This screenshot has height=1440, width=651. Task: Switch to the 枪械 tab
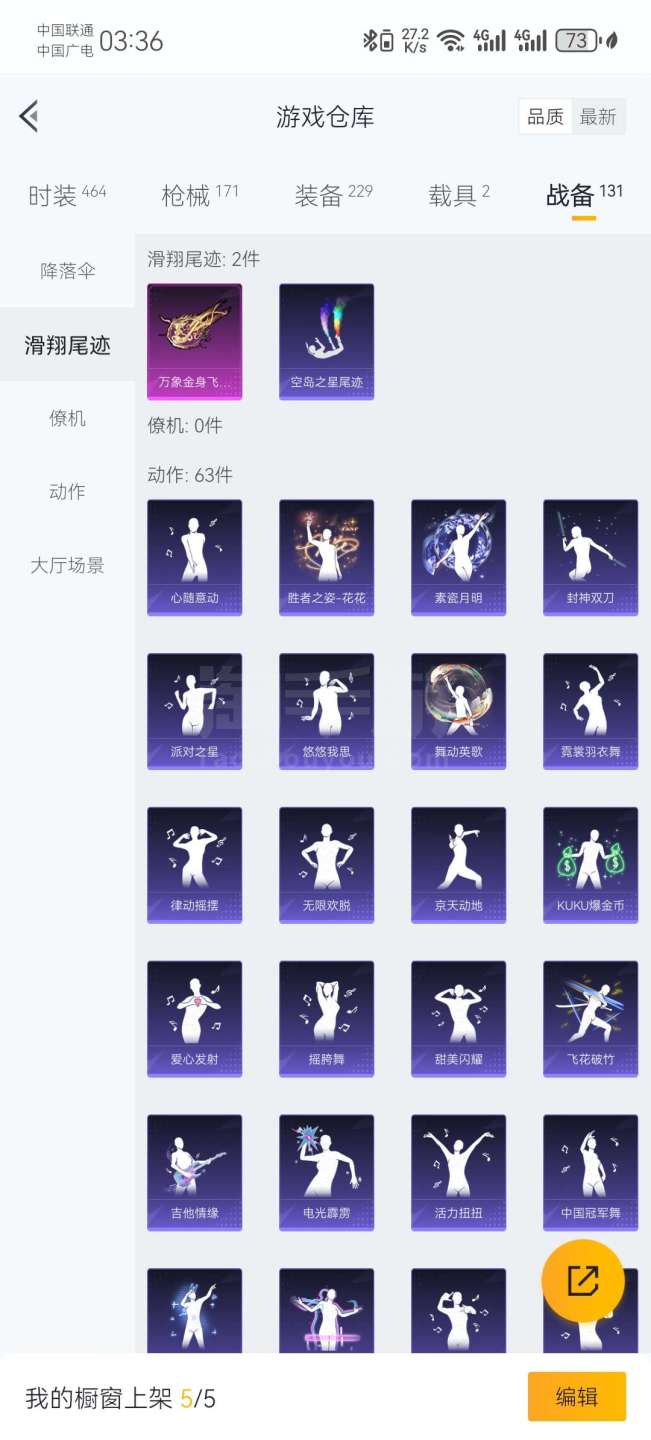tap(199, 195)
